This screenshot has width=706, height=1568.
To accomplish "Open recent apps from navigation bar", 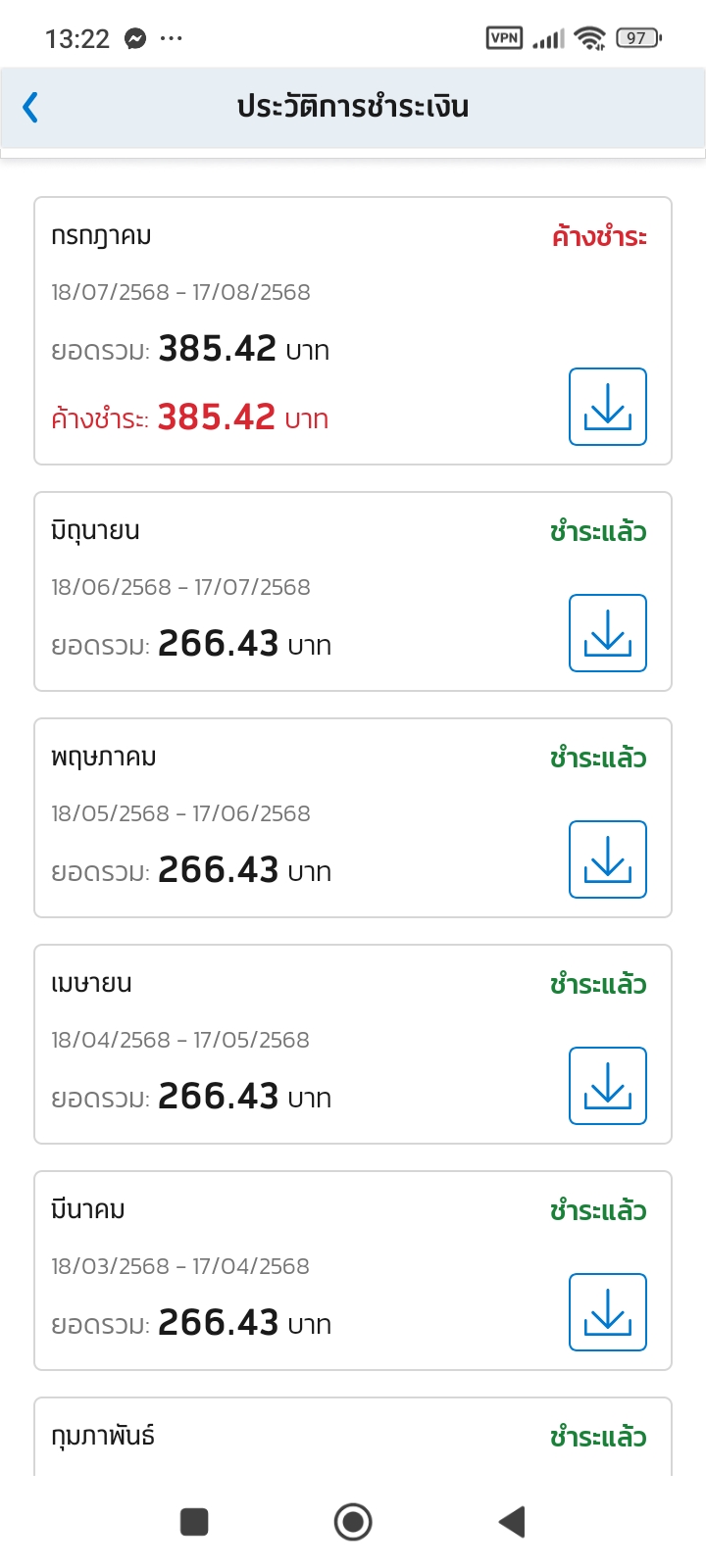I will pyautogui.click(x=194, y=1522).
